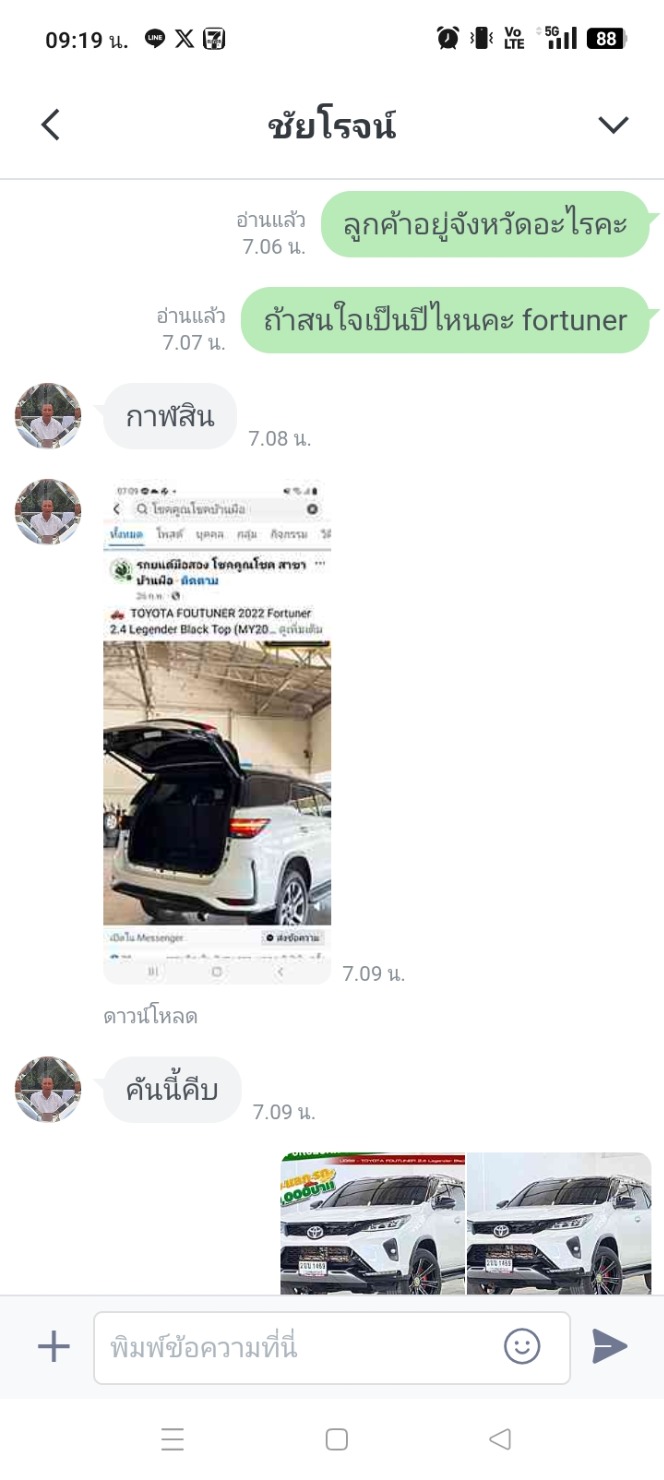Image resolution: width=664 pixels, height=1480 pixels.
Task: Open the emoji sticker picker
Action: point(522,1346)
